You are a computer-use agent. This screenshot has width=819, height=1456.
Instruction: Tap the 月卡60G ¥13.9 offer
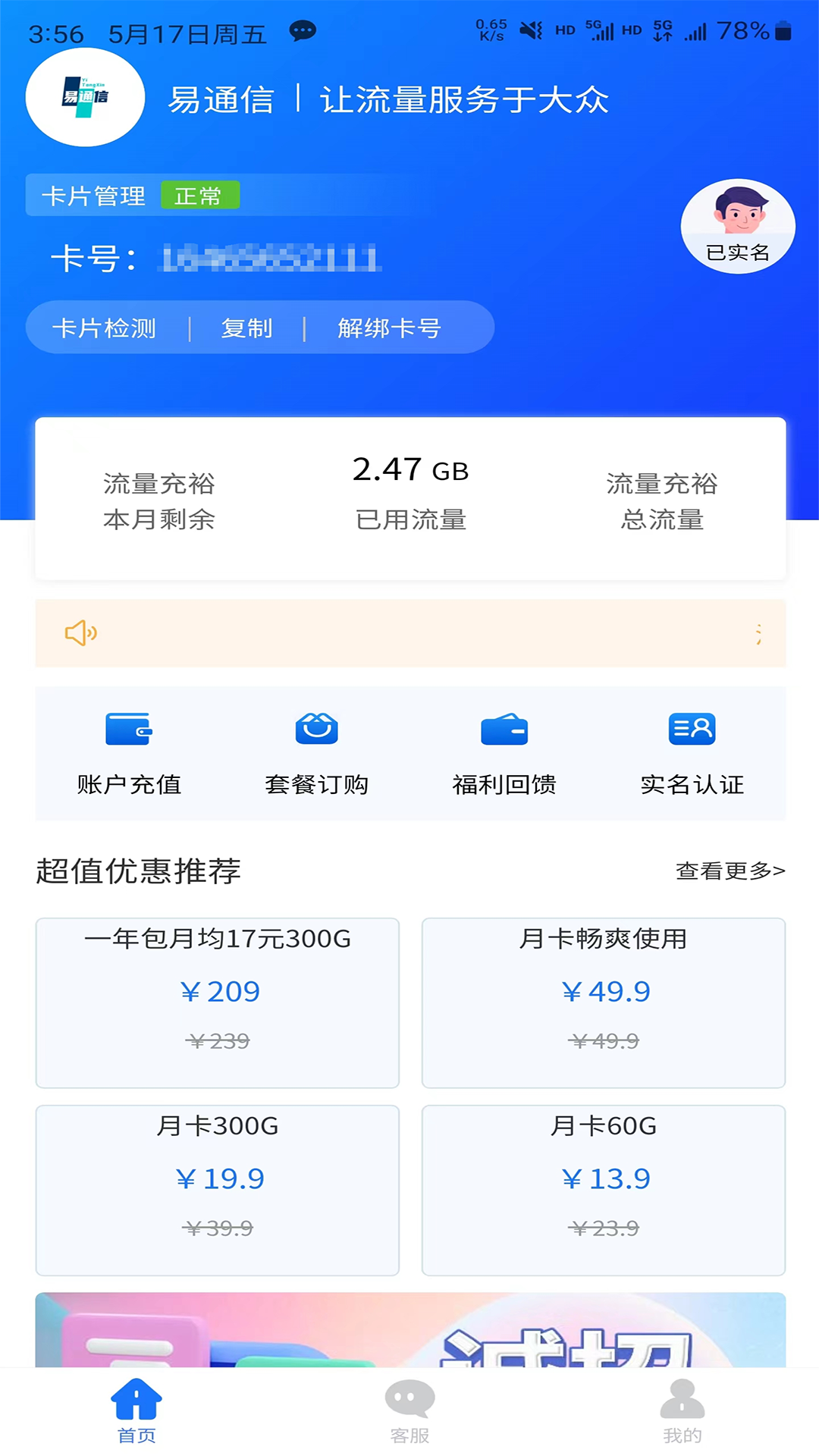click(x=604, y=1191)
